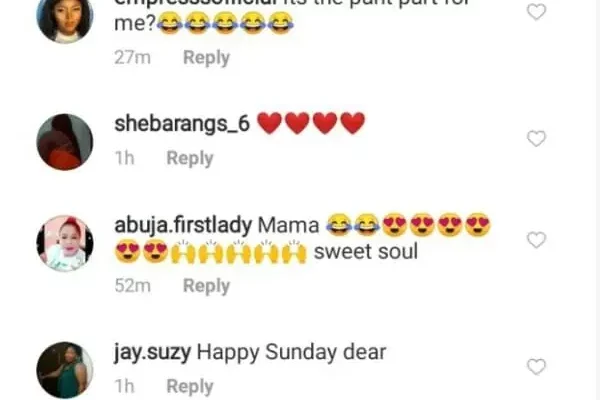Like jay.suzy's Happy Sunday comment
600x400 pixels.
point(537,367)
